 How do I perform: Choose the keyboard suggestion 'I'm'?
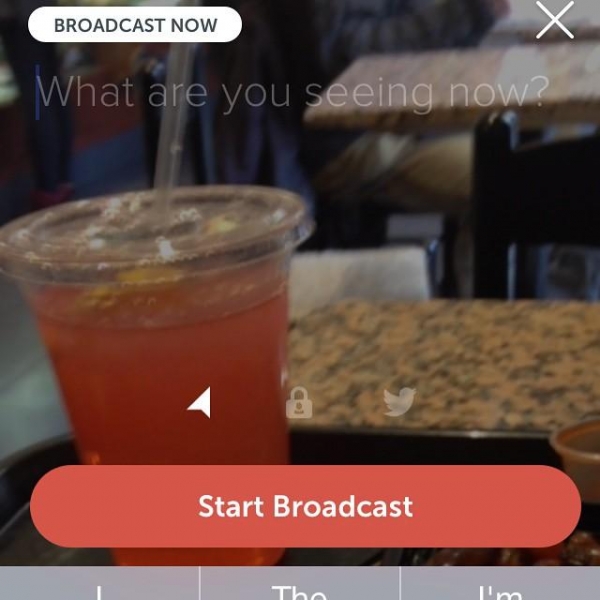[x=500, y=587]
